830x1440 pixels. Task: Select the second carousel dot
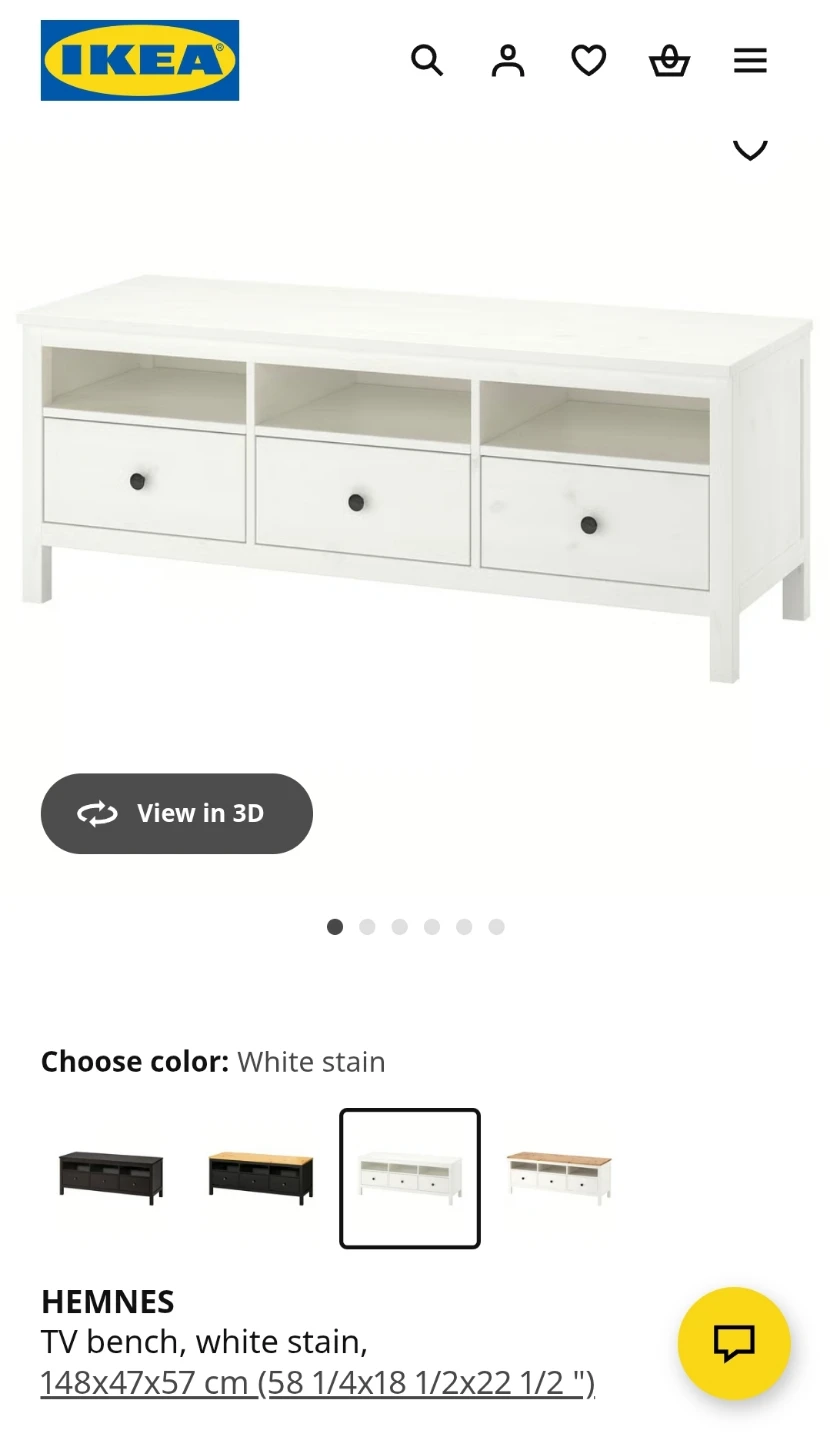pos(367,926)
